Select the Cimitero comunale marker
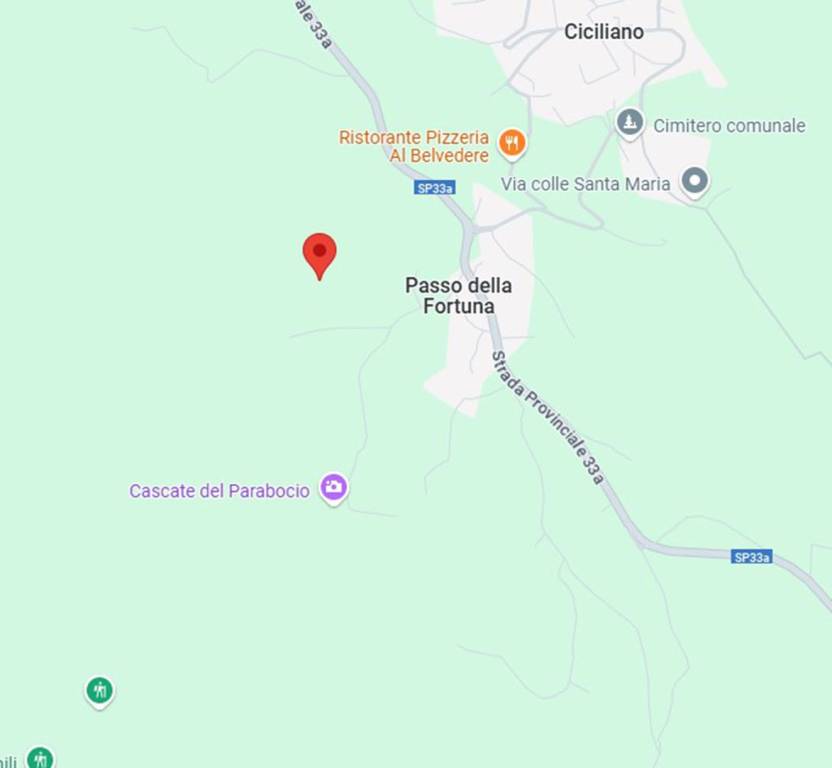This screenshot has height=768, width=832. (x=629, y=123)
